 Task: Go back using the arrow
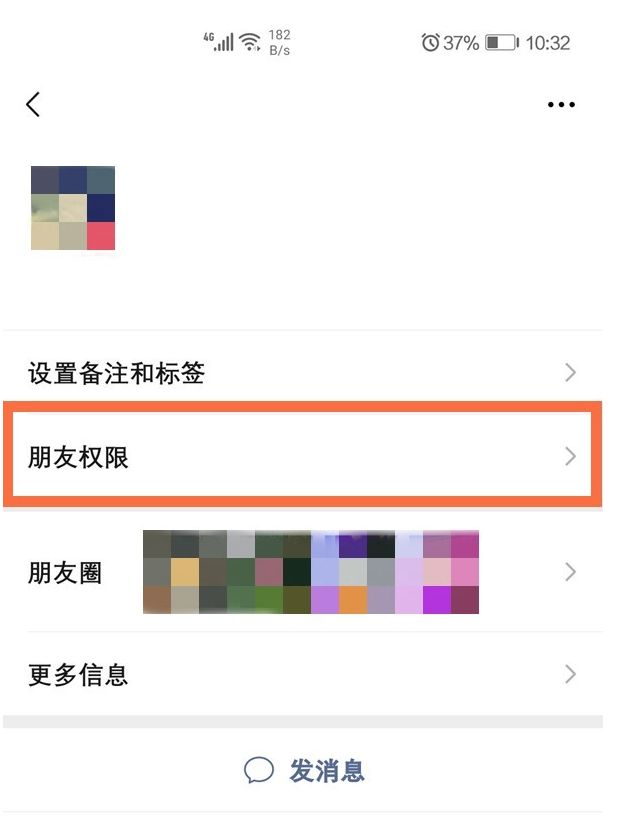tap(33, 104)
